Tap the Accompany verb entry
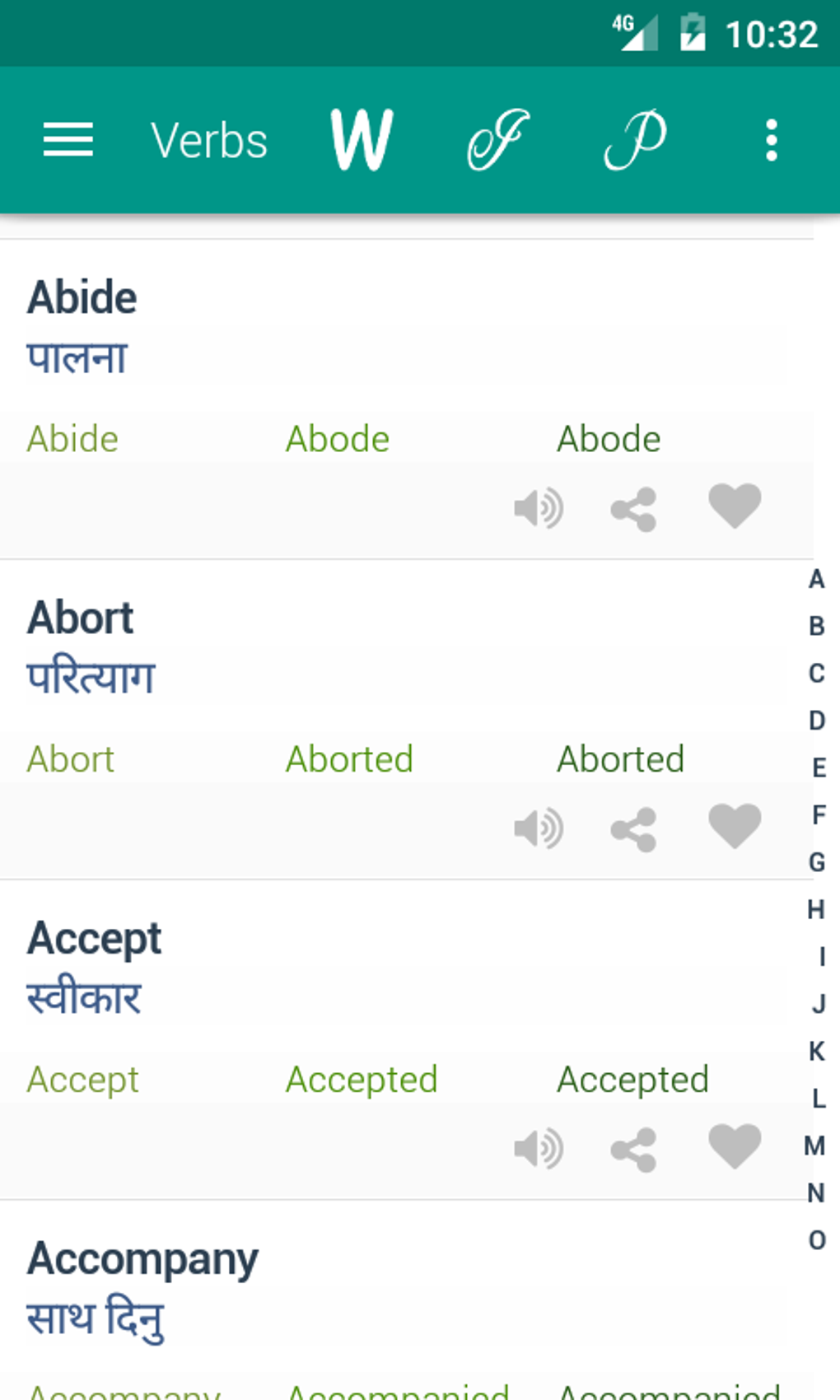840x1400 pixels. (x=143, y=1257)
